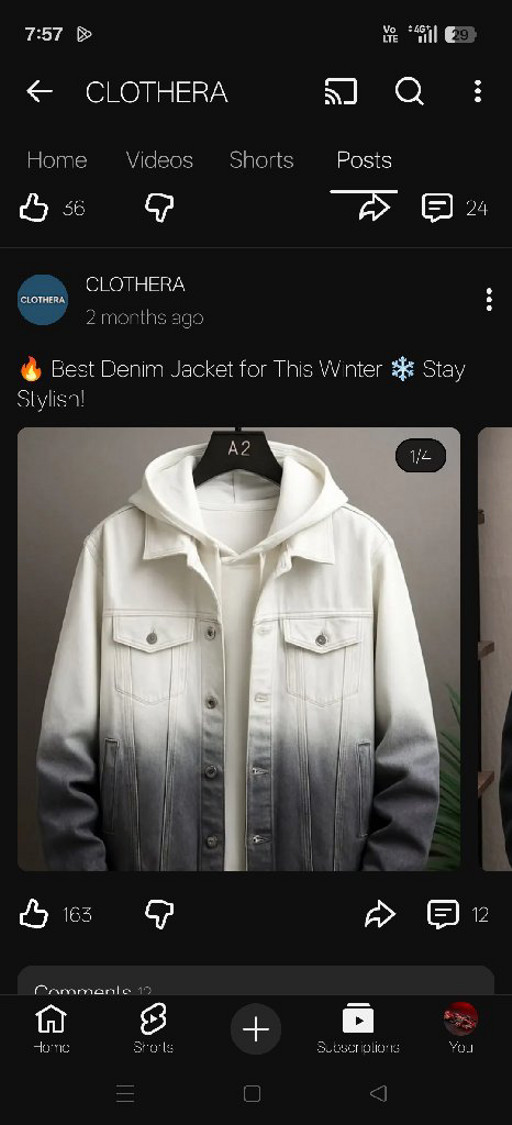Switch to the Videos tab

pyautogui.click(x=159, y=160)
